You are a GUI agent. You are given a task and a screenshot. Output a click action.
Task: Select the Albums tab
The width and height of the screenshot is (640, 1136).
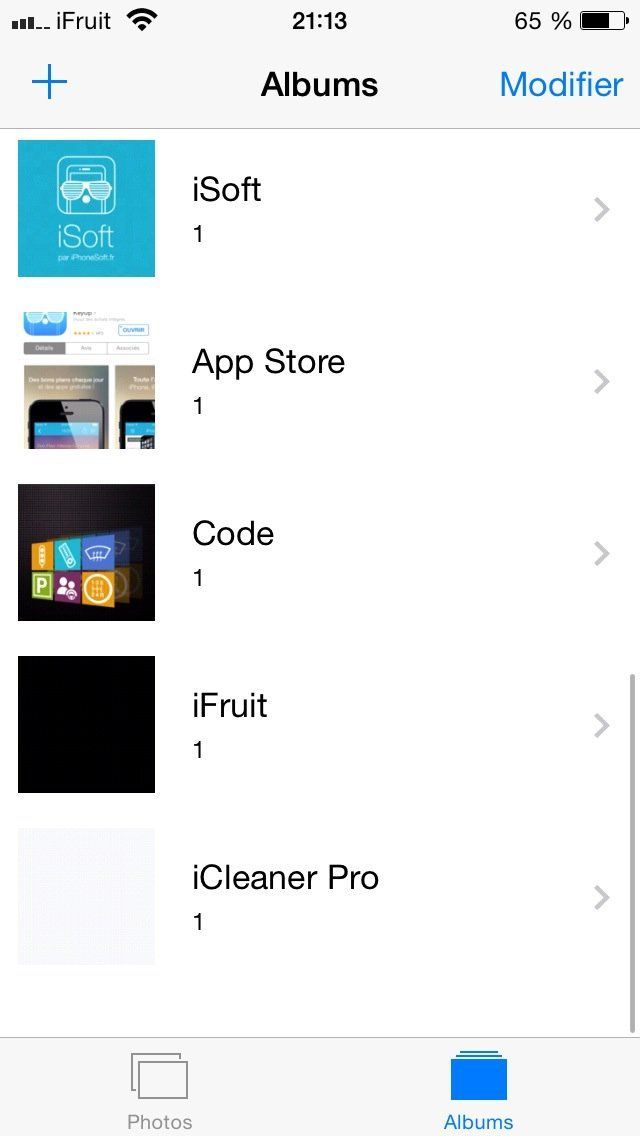[x=479, y=1090]
